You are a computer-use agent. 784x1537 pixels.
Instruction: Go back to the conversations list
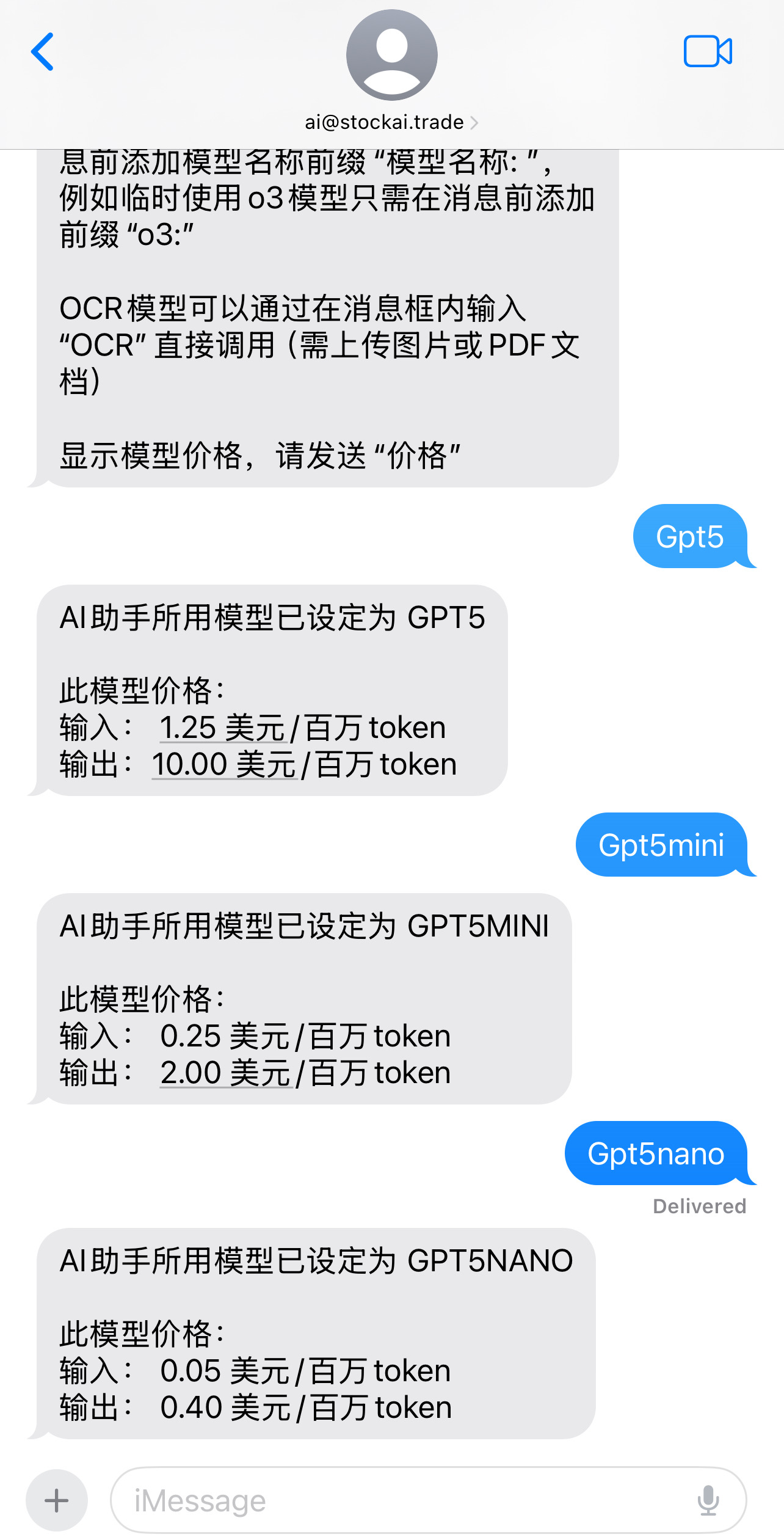(42, 52)
